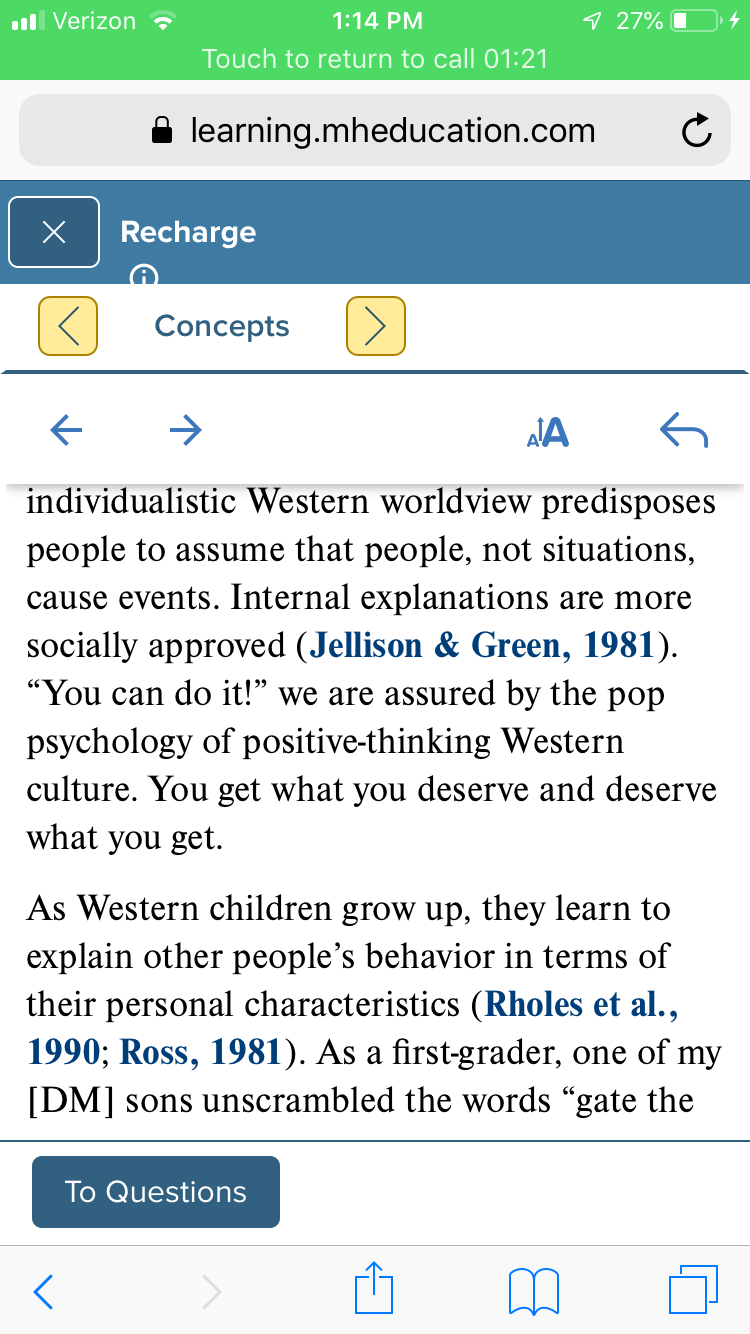Image resolution: width=750 pixels, height=1334 pixels.
Task: Open the Safari share sheet
Action: pos(375,1288)
